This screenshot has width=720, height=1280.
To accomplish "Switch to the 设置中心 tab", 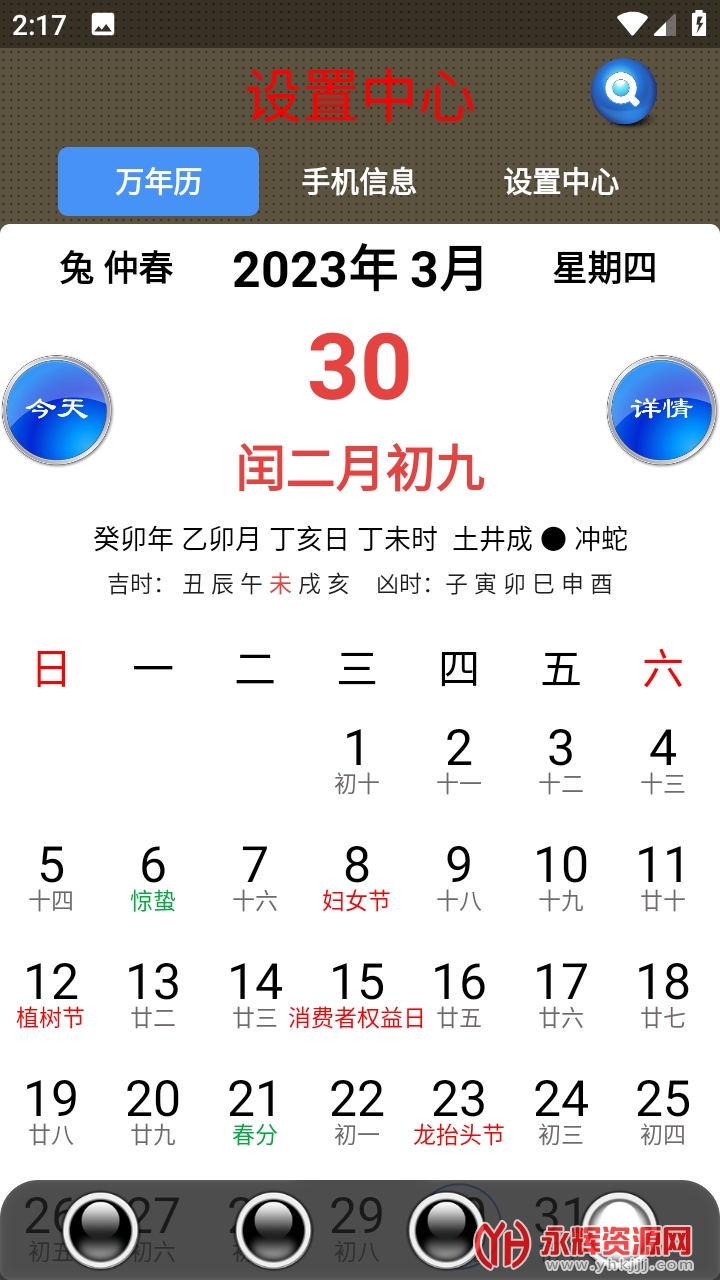I will [561, 182].
